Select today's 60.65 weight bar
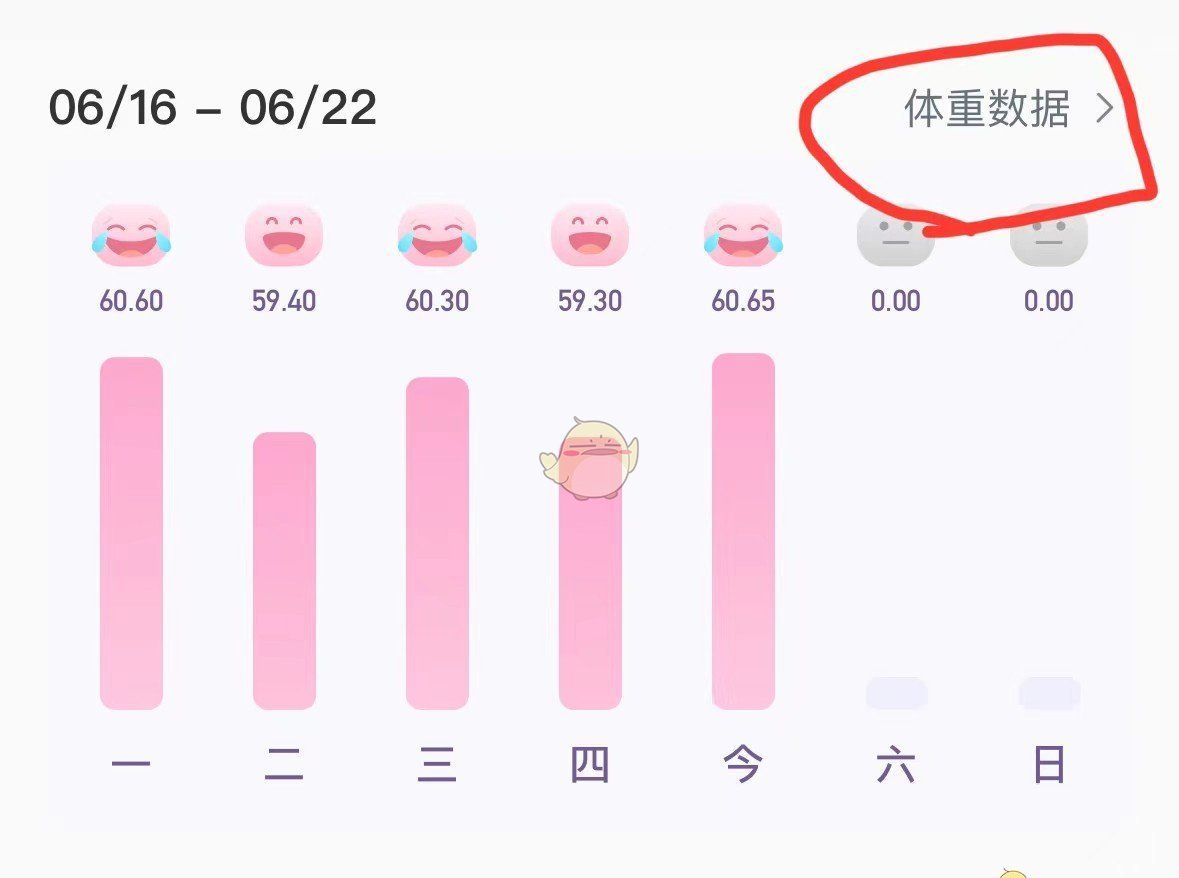This screenshot has height=878, width=1179. 743,531
